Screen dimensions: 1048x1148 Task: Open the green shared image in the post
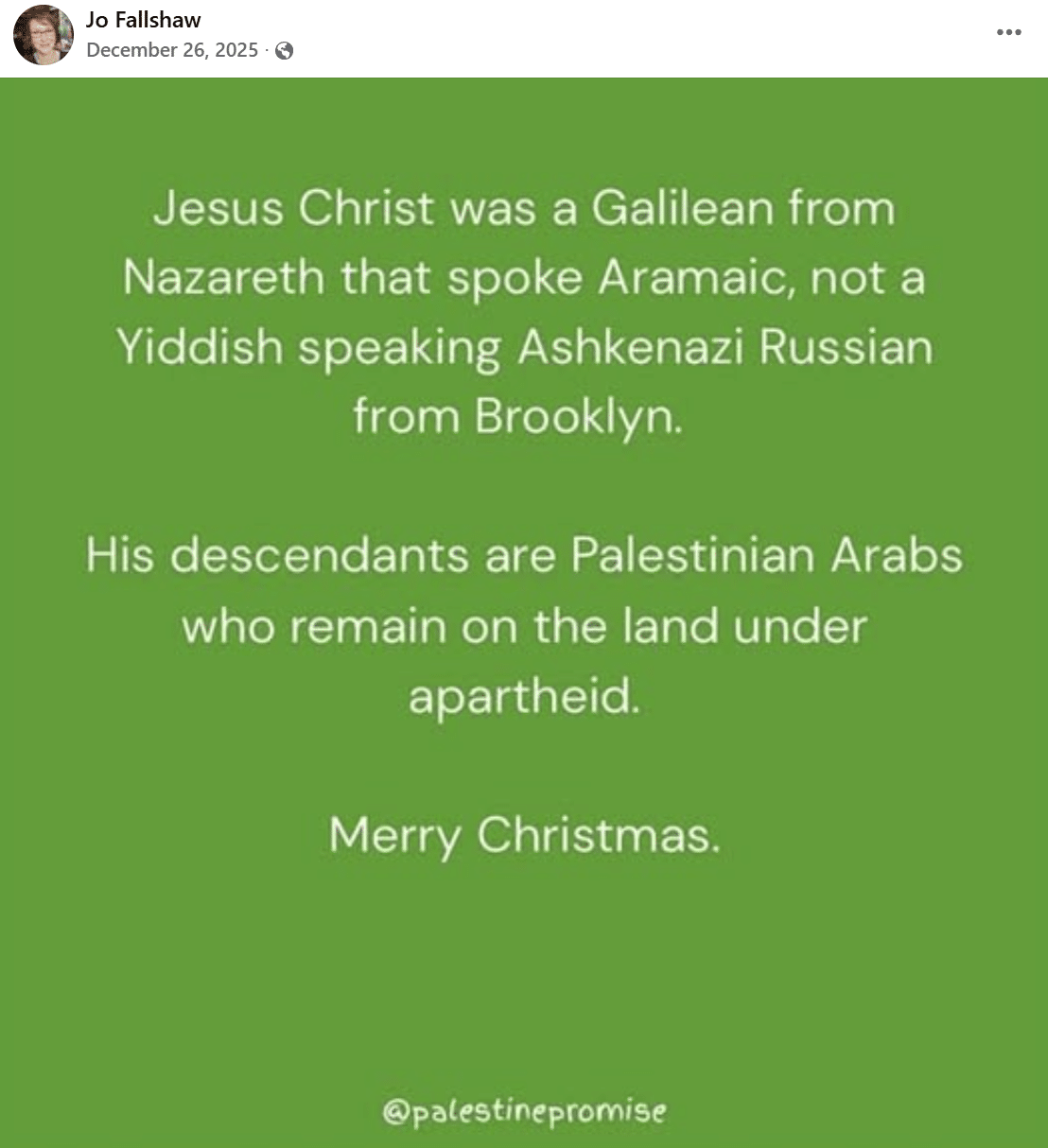524,612
